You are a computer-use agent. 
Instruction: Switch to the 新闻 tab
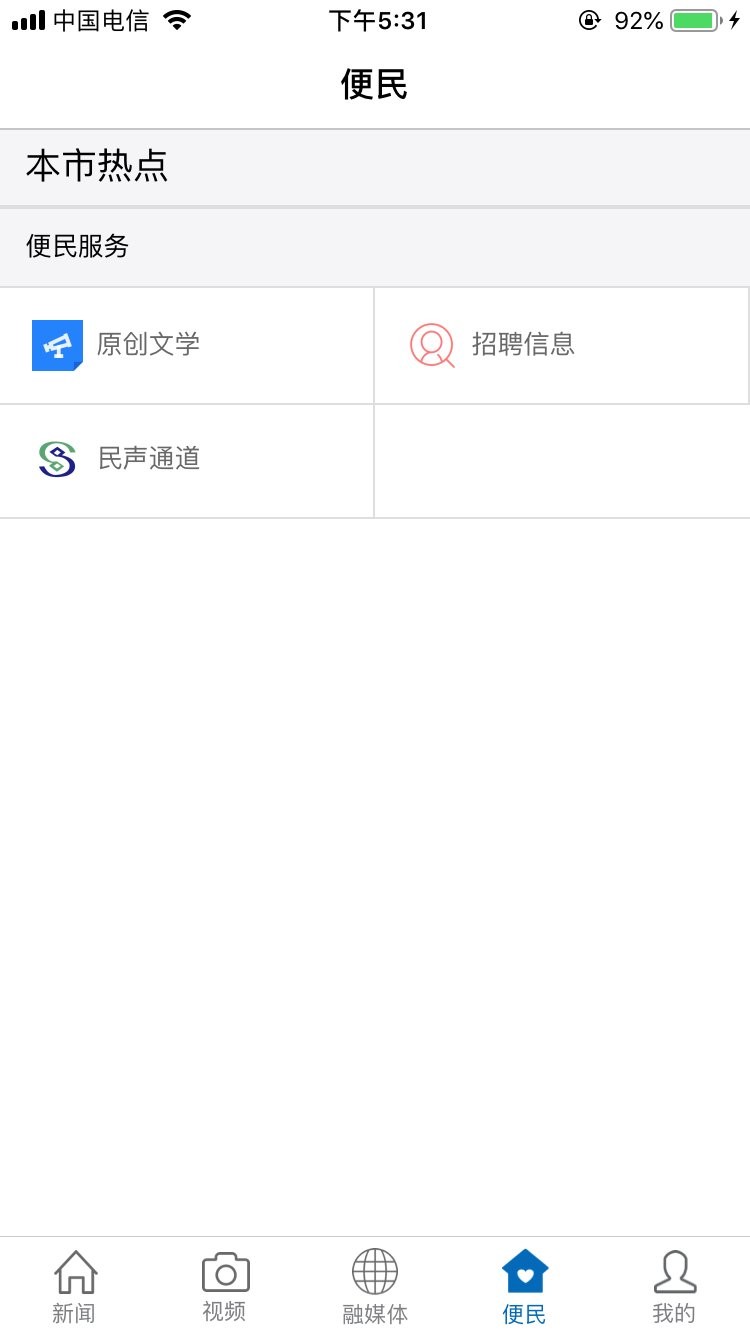tap(75, 1286)
